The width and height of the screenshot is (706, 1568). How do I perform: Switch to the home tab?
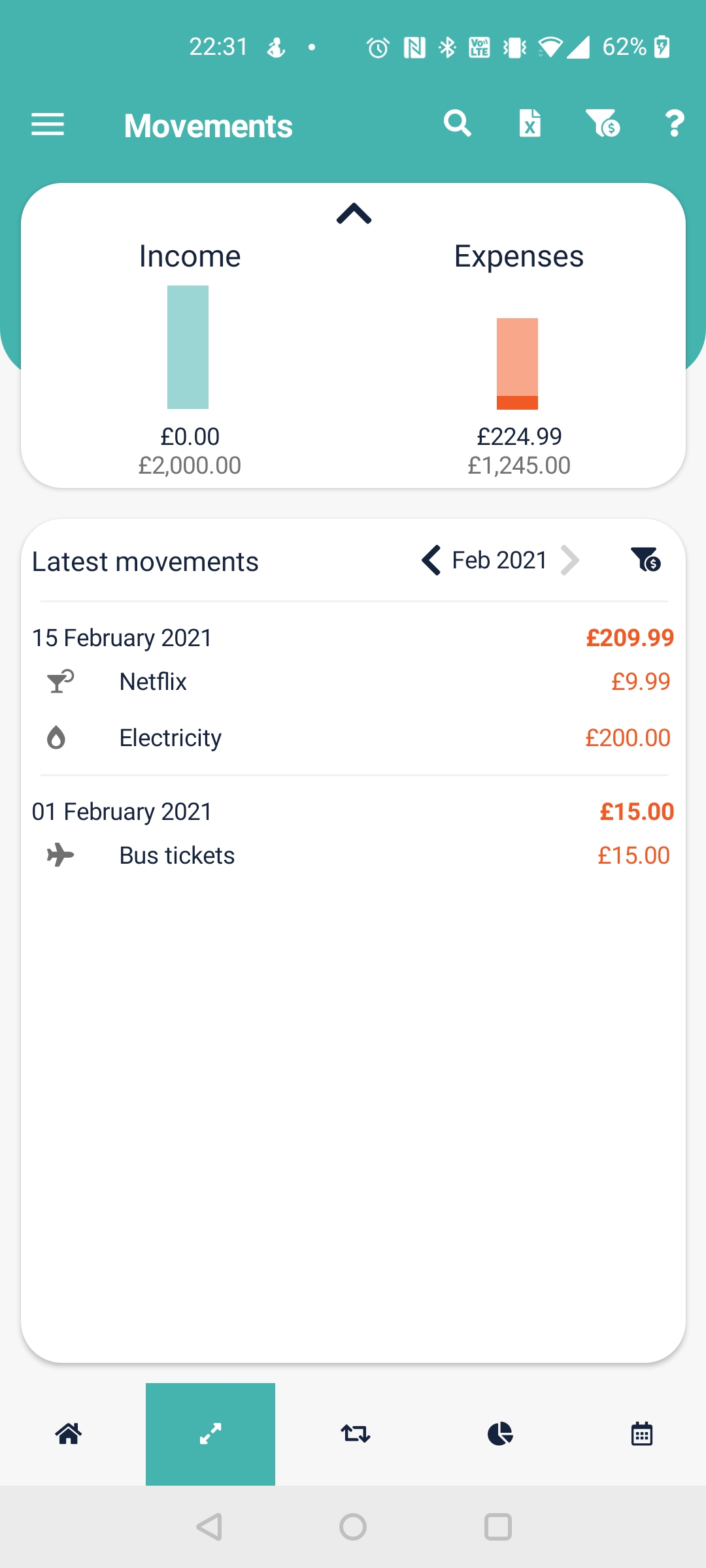pyautogui.click(x=69, y=1434)
